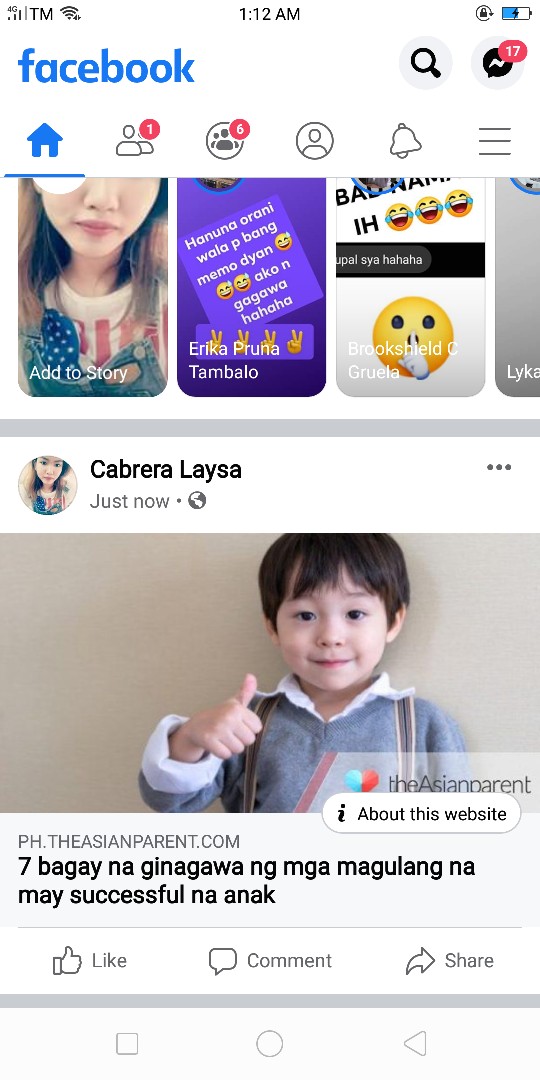This screenshot has width=540, height=1080.
Task: View Brookshield C Gruela's story
Action: tap(411, 287)
